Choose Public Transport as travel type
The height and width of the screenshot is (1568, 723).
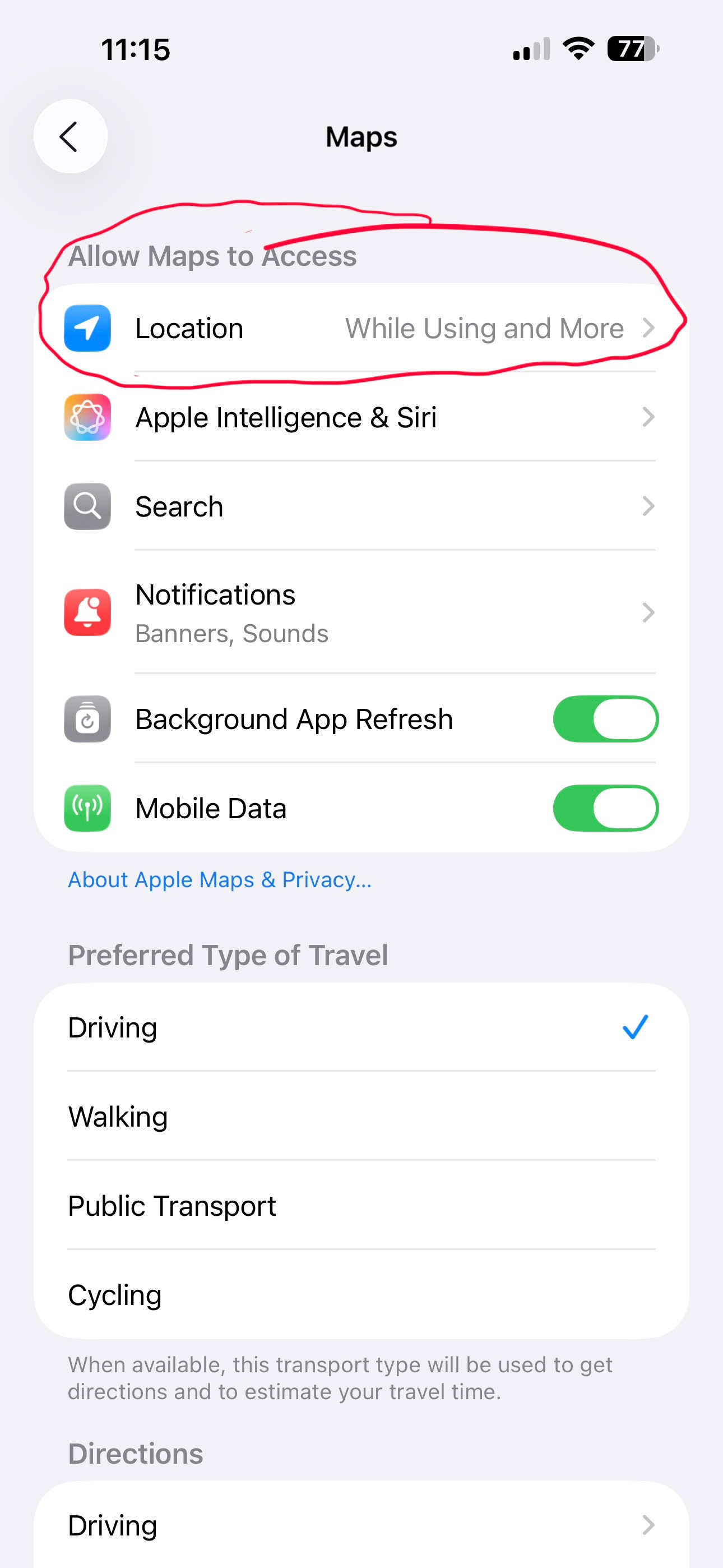[x=360, y=1206]
